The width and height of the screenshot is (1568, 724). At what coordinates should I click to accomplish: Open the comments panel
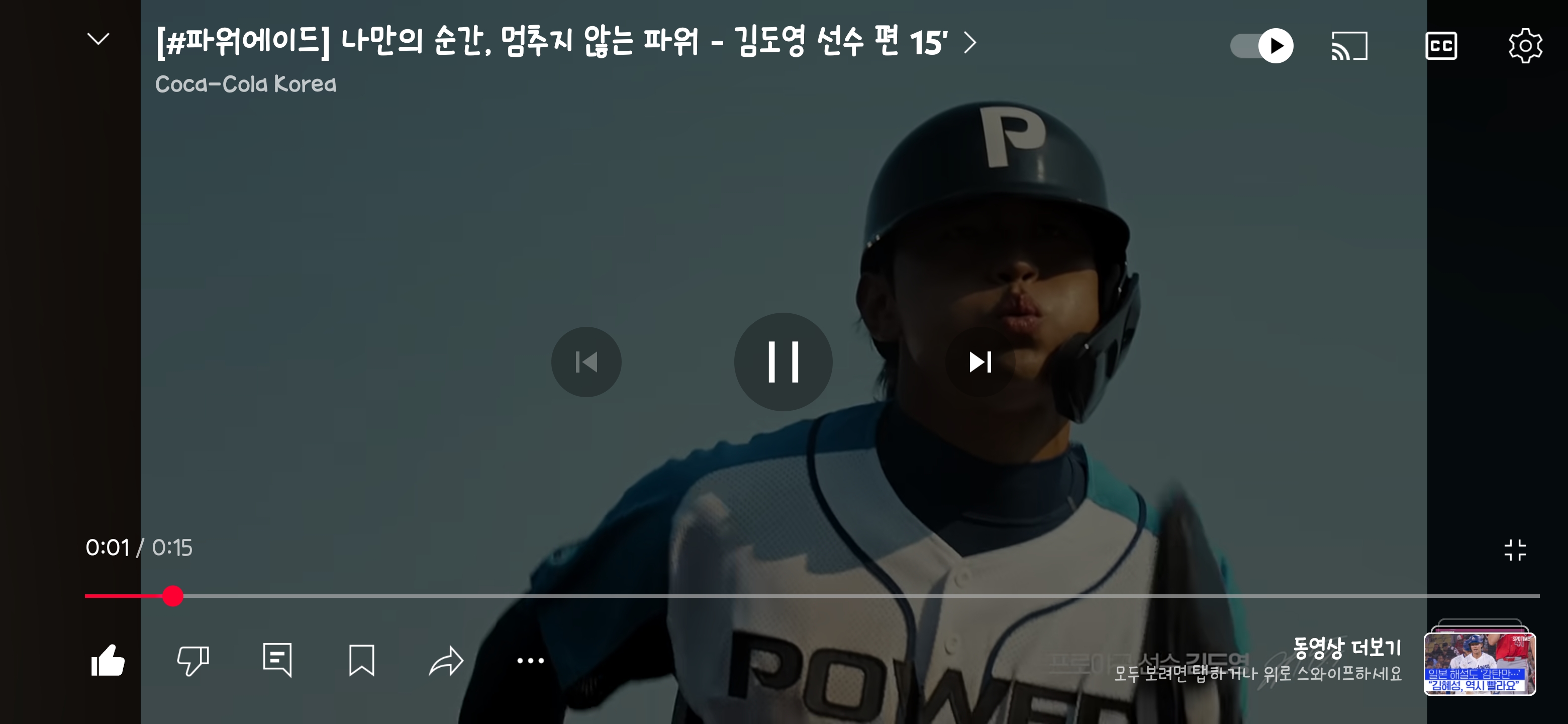tap(277, 661)
